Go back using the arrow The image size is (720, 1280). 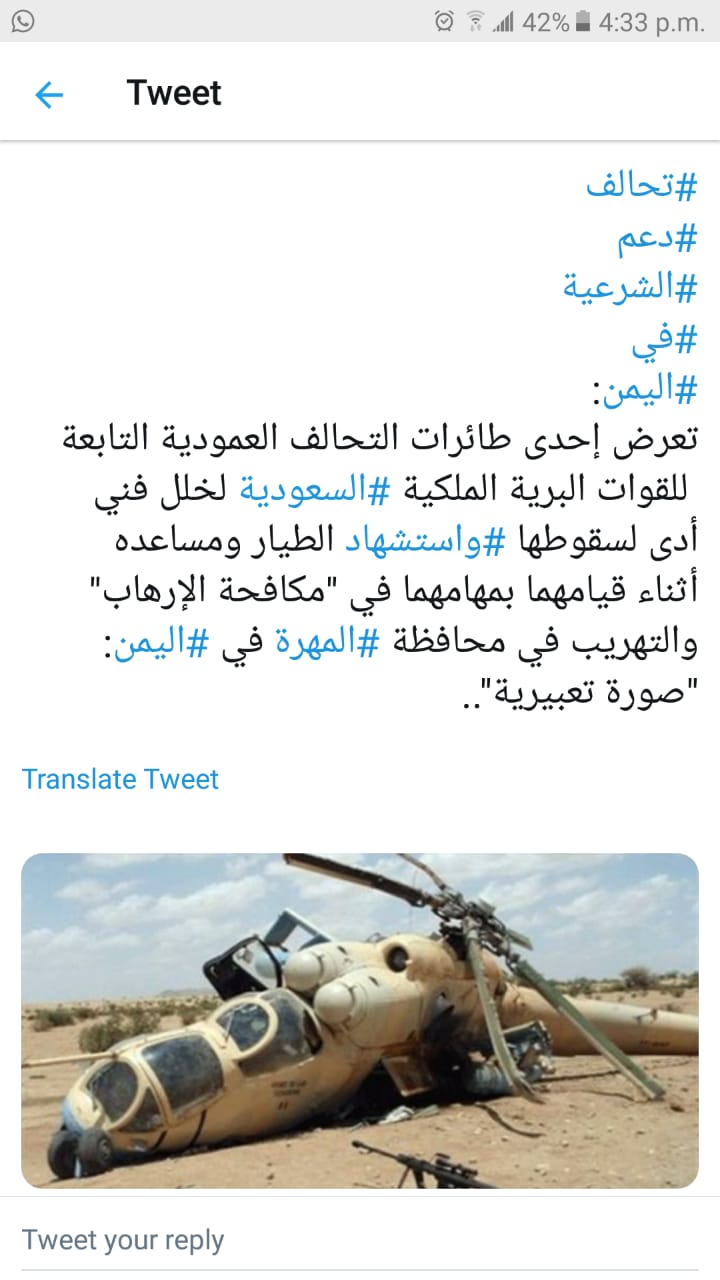click(x=49, y=94)
